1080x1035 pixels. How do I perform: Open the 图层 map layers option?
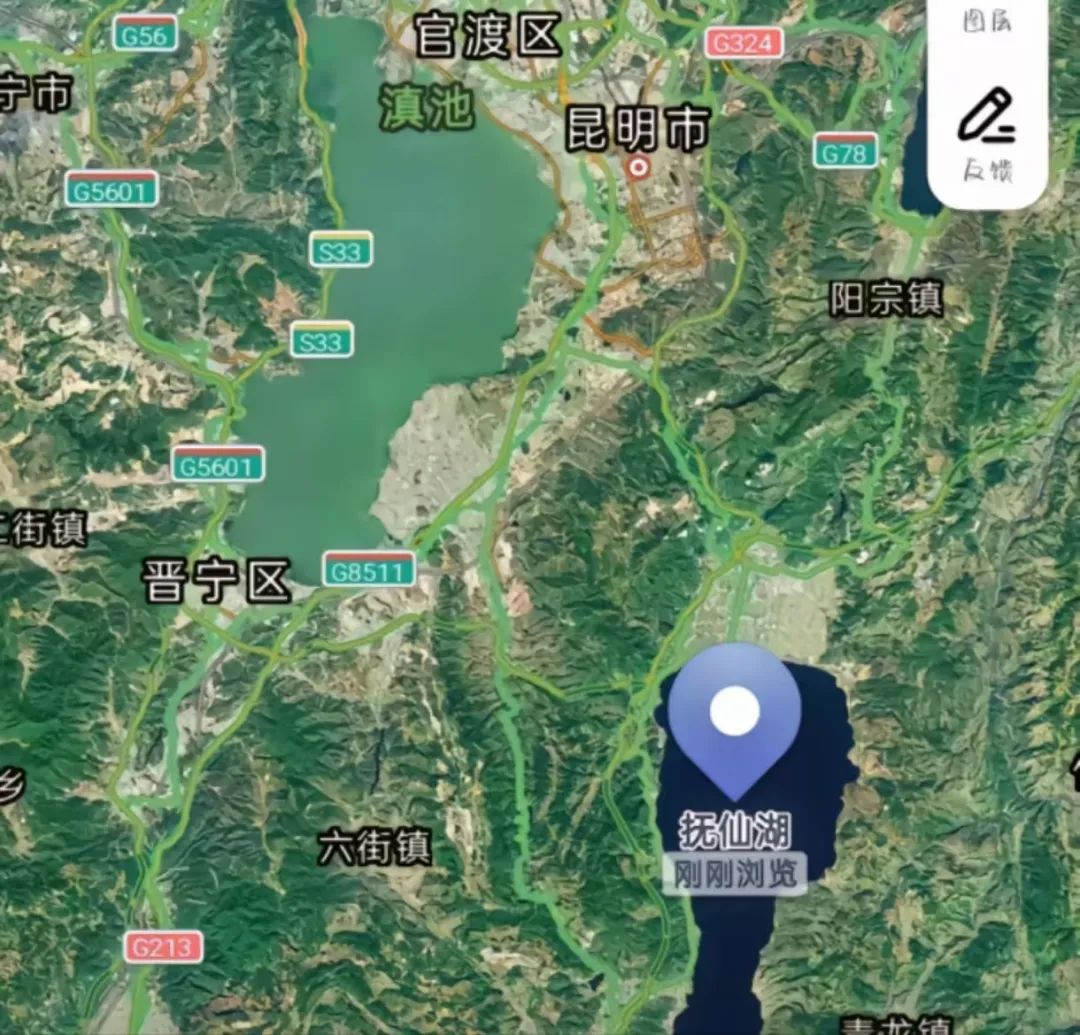click(987, 22)
